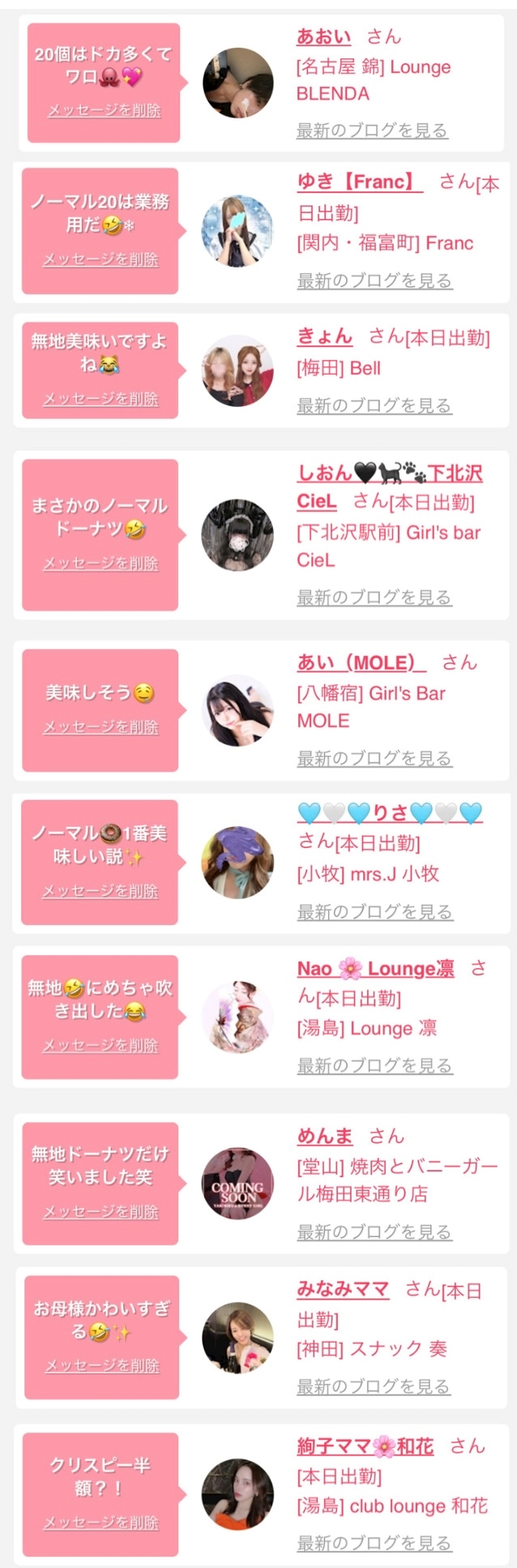View latest blog for mrs.J 小牧 りさ
517x1568 pixels.
tap(374, 911)
